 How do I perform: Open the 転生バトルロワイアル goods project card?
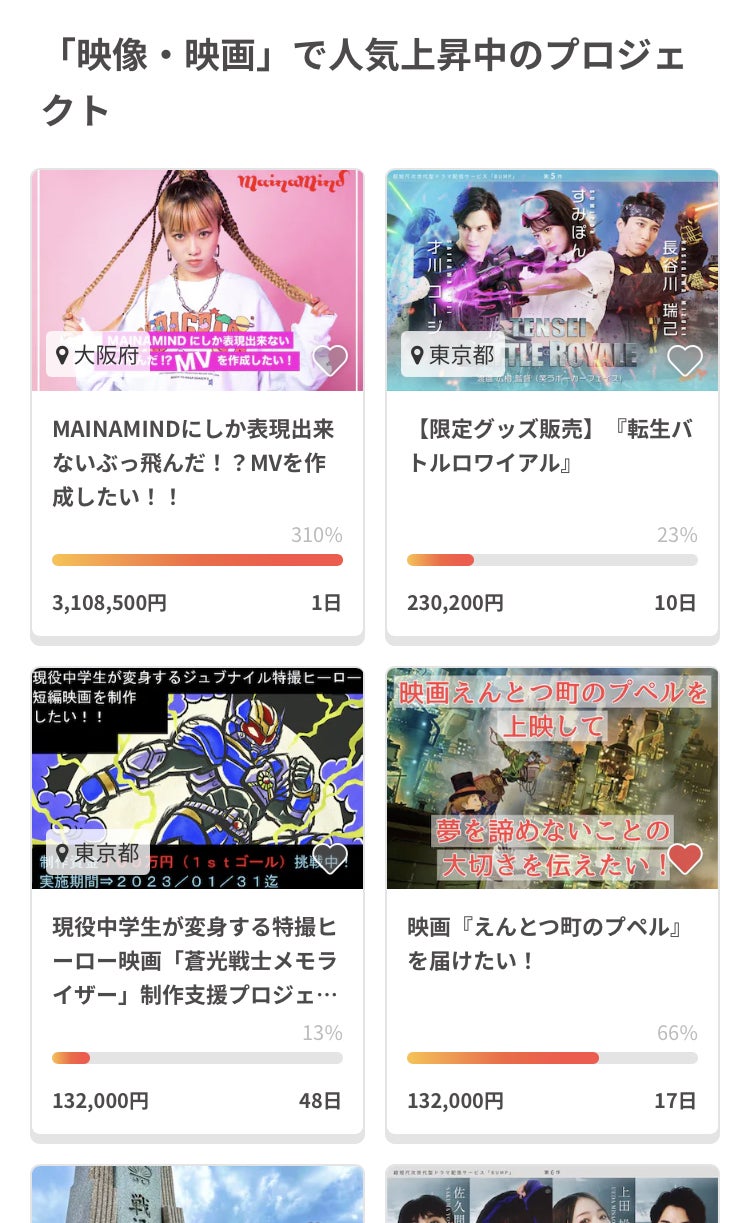[551, 446]
